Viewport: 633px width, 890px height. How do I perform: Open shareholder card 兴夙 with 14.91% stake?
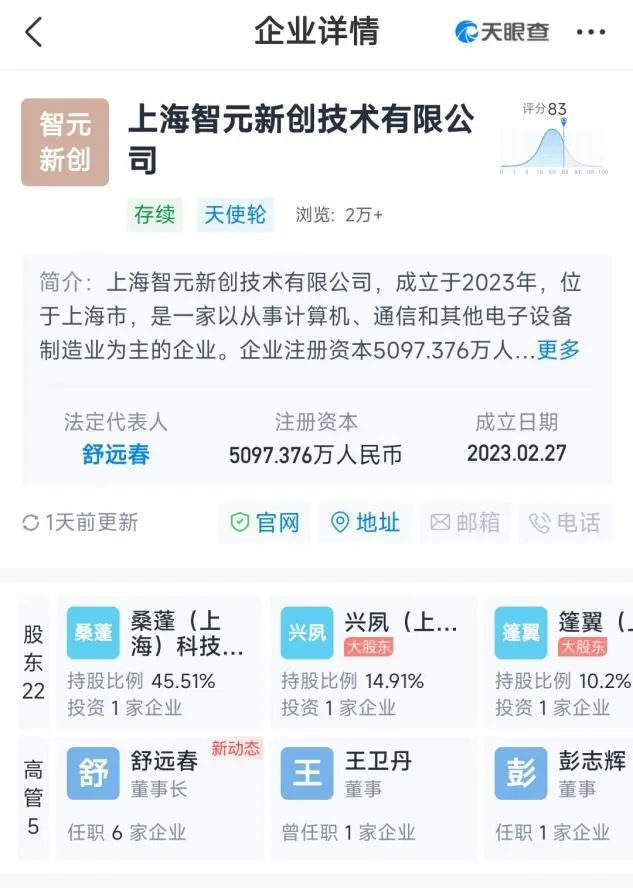(372, 662)
